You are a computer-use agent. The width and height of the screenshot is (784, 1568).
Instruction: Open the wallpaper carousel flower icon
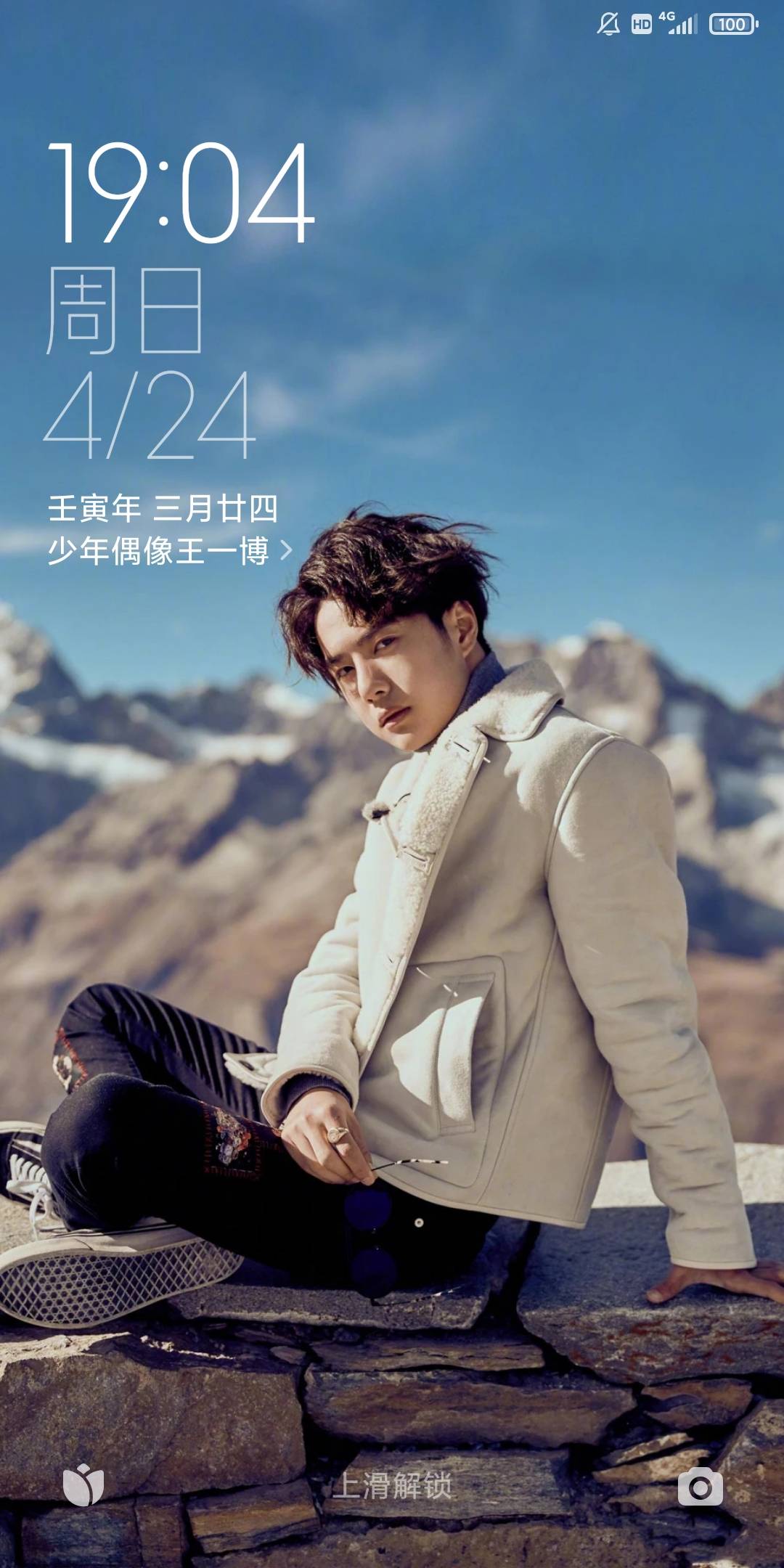tap(83, 1485)
